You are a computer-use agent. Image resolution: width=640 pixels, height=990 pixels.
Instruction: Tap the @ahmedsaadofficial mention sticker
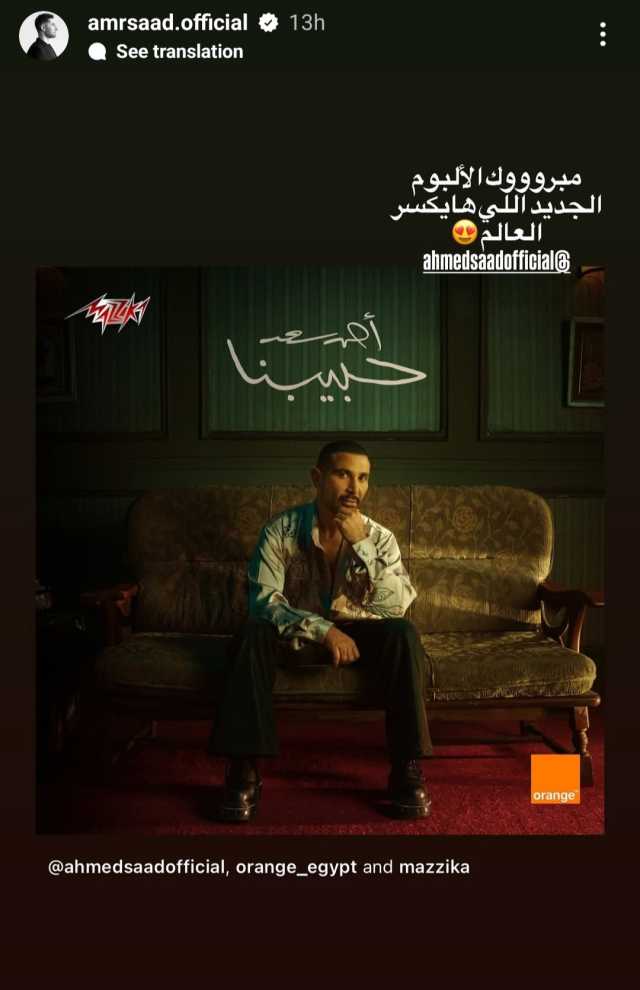tap(495, 261)
